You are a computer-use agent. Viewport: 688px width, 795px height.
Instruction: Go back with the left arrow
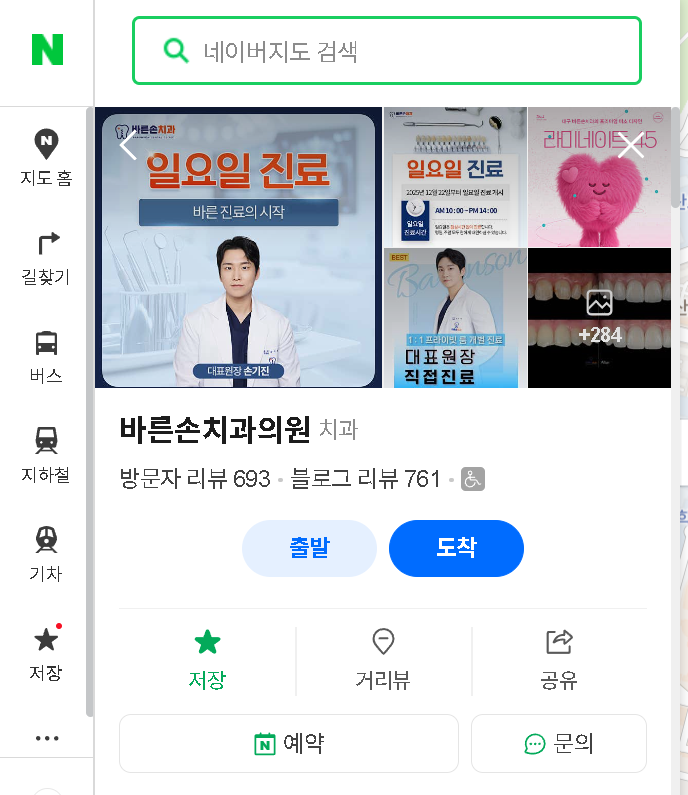click(x=127, y=146)
